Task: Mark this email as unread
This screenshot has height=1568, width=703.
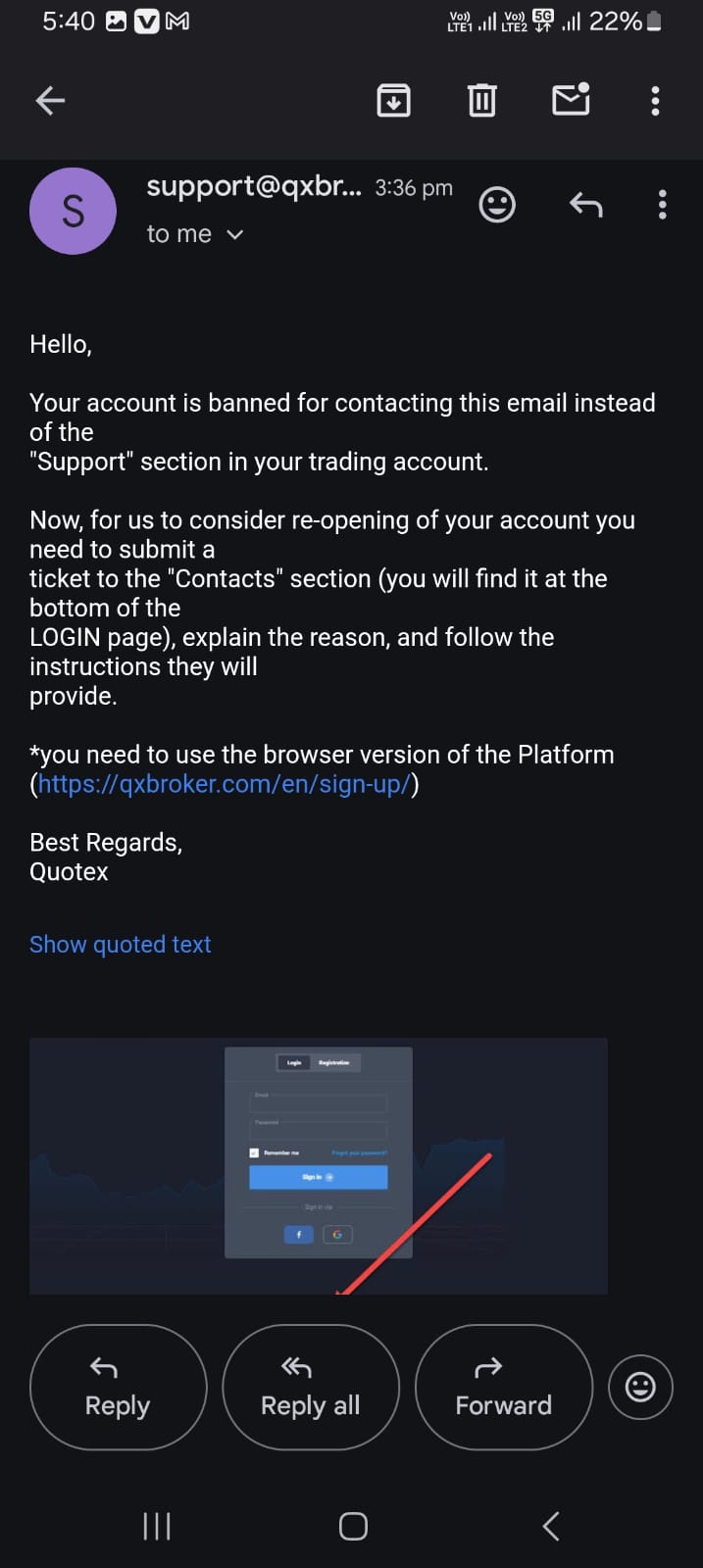Action: [x=571, y=100]
